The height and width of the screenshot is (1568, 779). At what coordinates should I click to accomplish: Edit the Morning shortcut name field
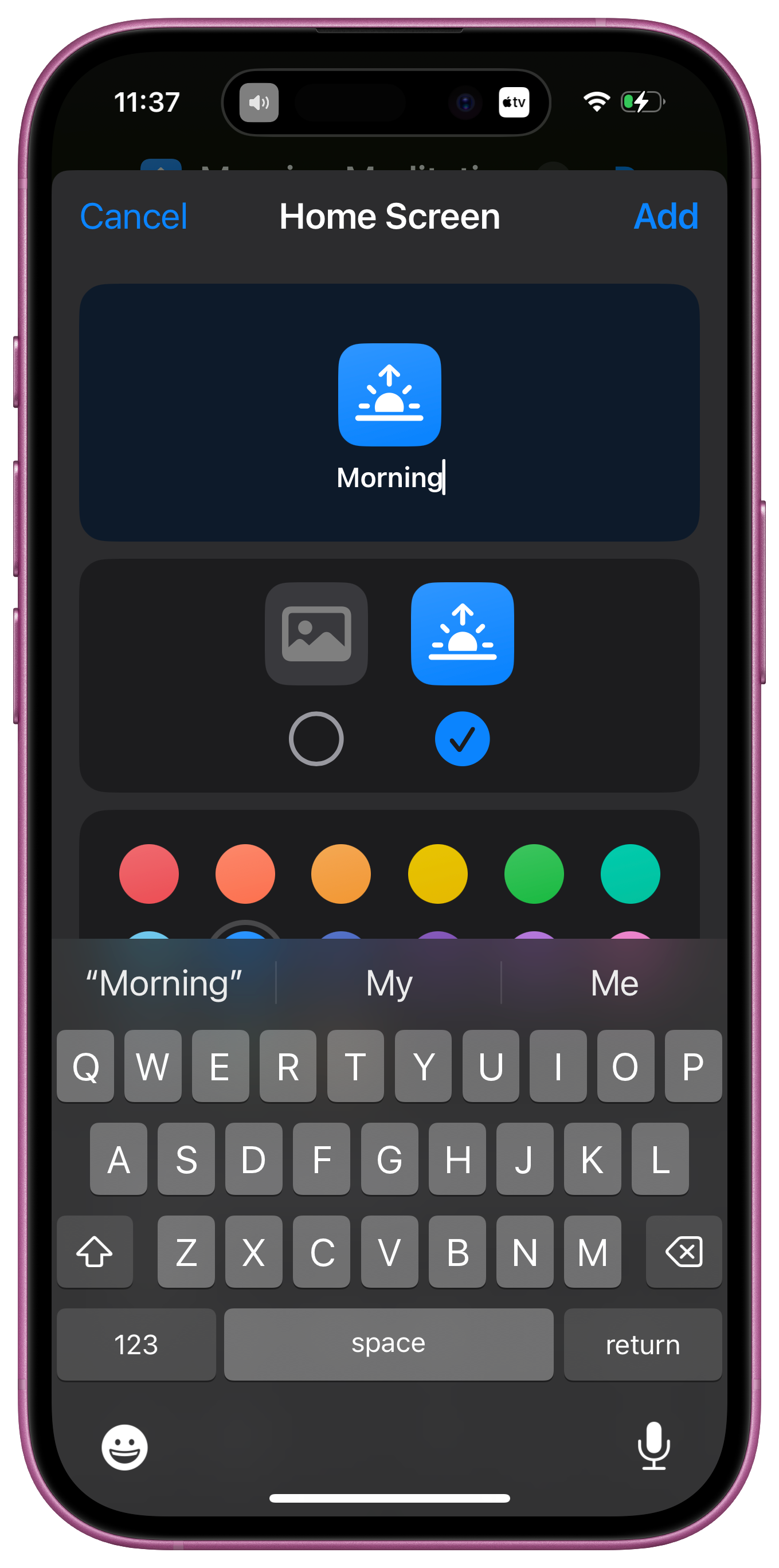coord(390,477)
